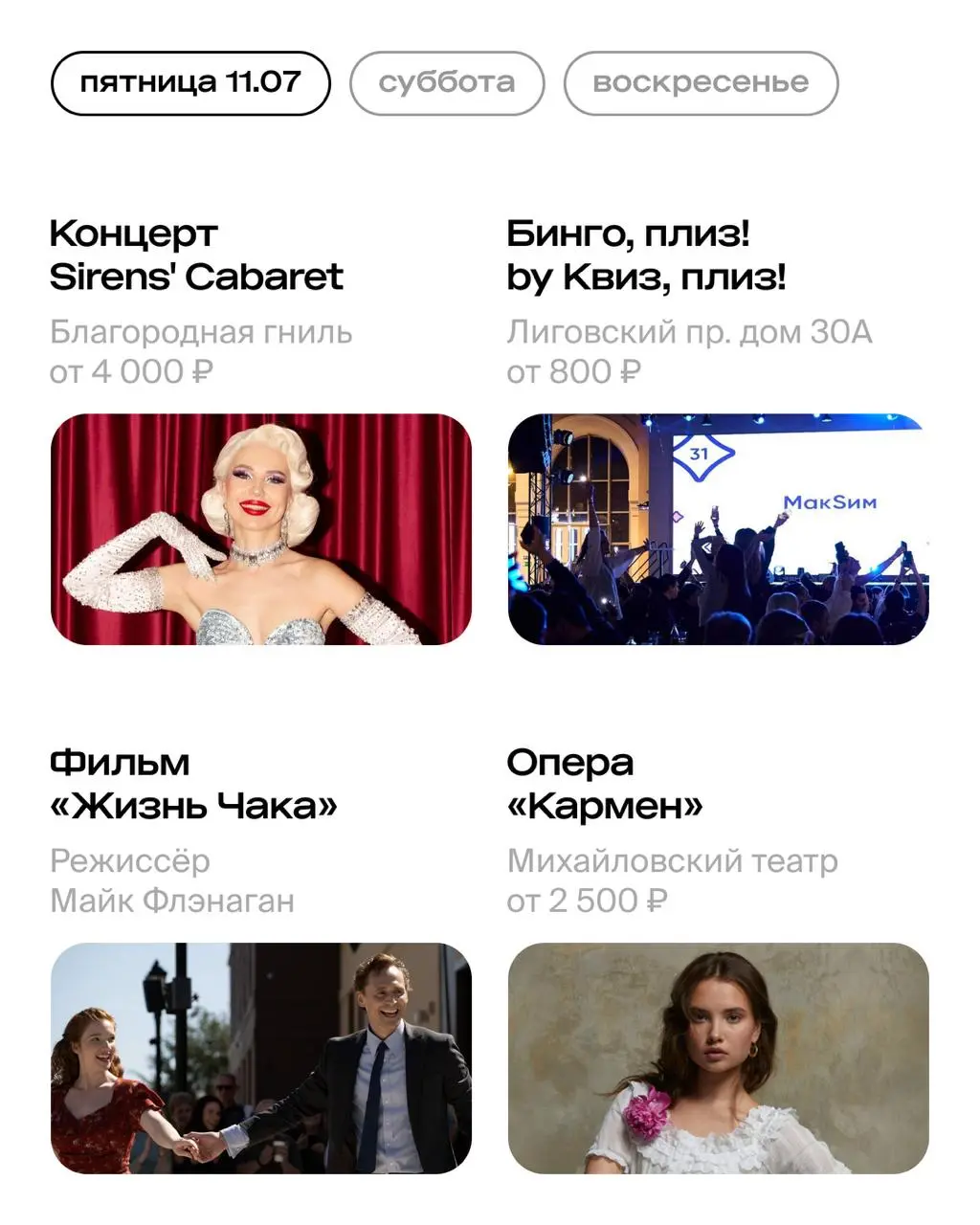The width and height of the screenshot is (980, 1225).
Task: Click the Sirens' Cabaret performer photo
Action: (x=258, y=529)
